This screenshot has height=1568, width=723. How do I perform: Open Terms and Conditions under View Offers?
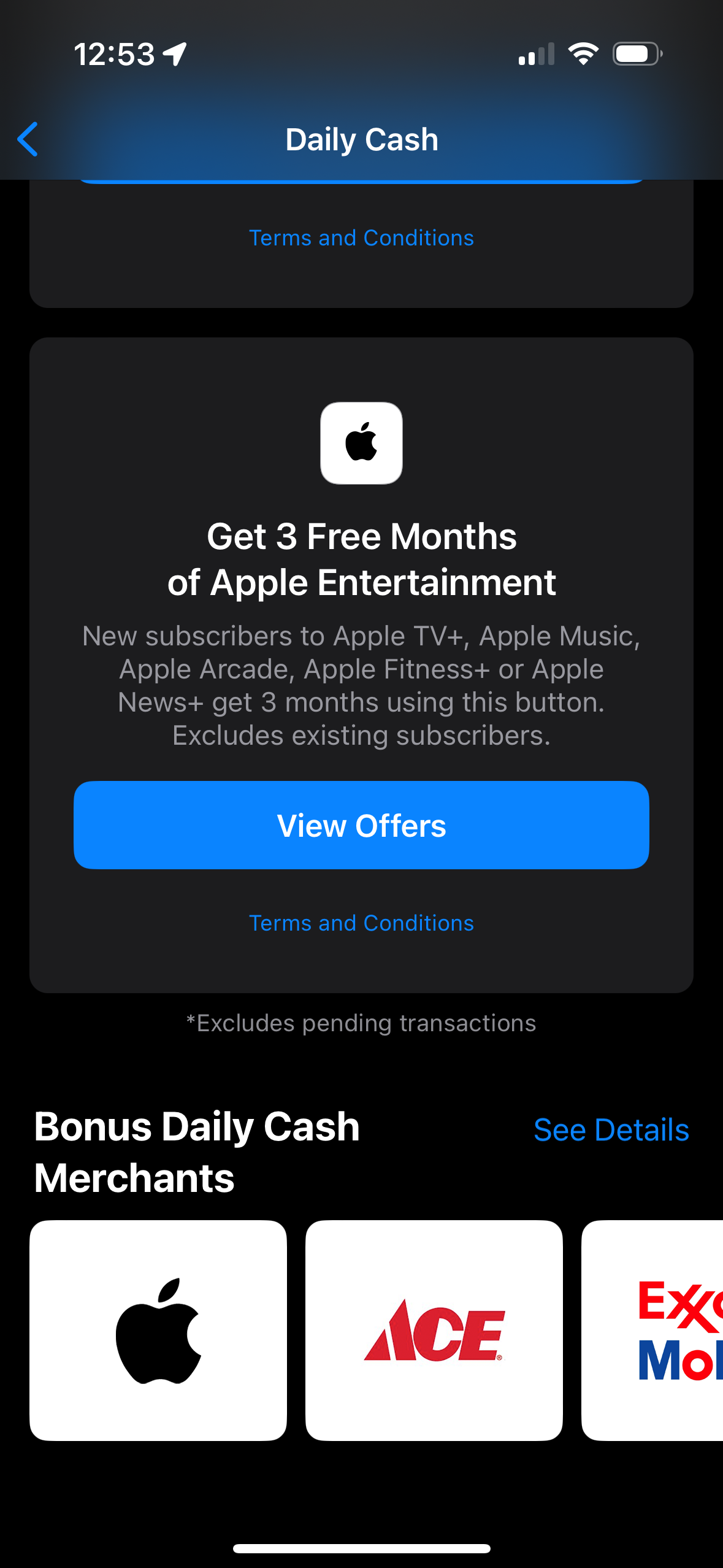[x=361, y=923]
